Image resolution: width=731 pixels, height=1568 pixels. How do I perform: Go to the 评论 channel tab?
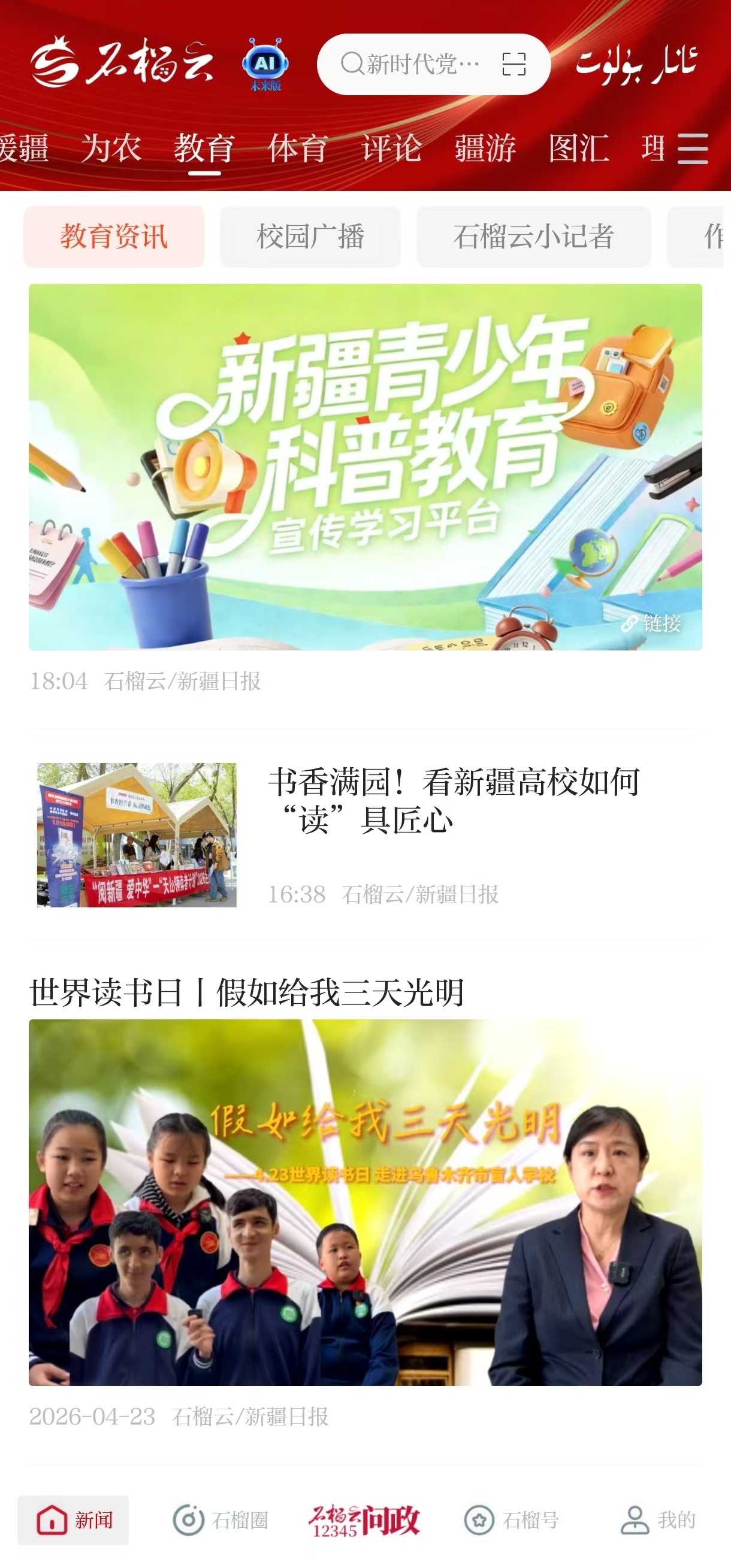coord(391,149)
